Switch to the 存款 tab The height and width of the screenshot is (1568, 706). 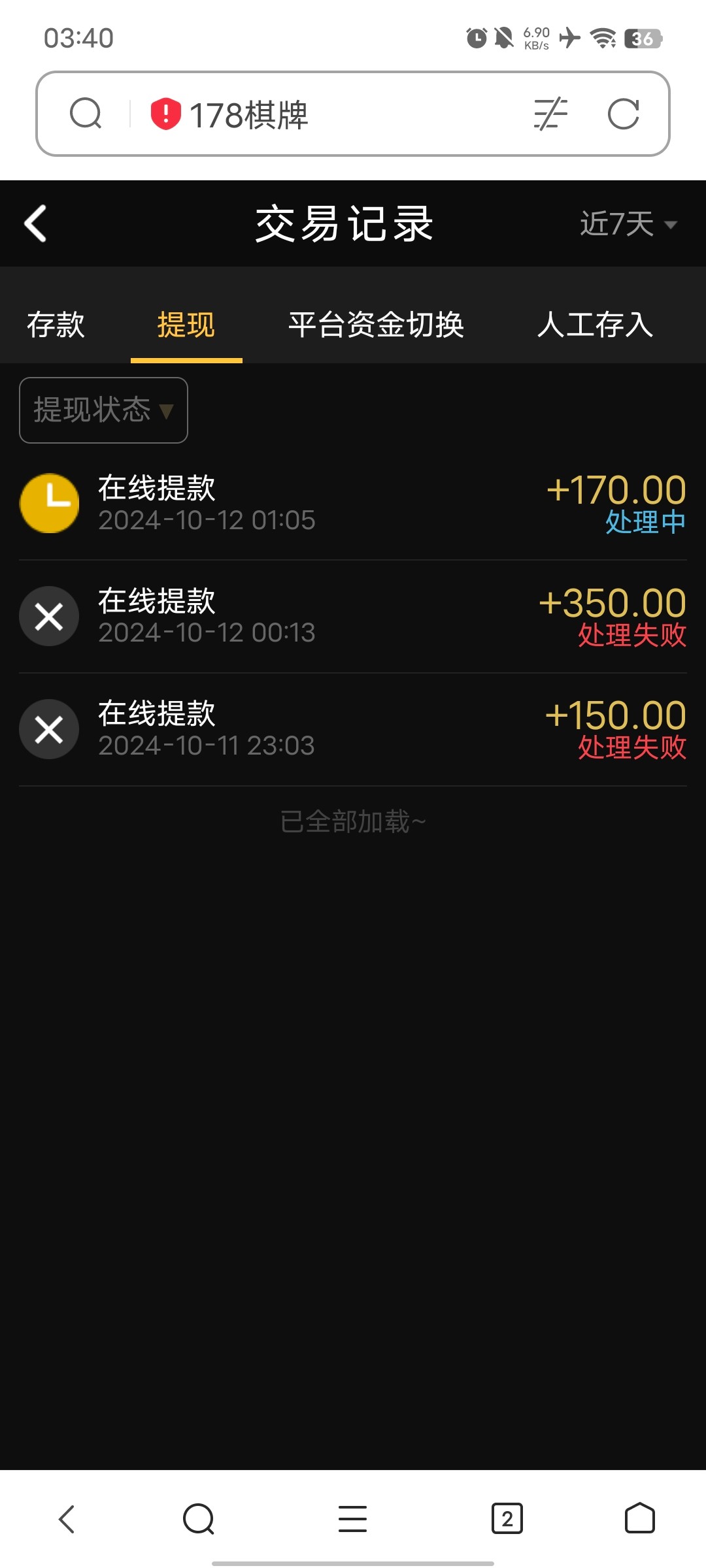point(56,325)
